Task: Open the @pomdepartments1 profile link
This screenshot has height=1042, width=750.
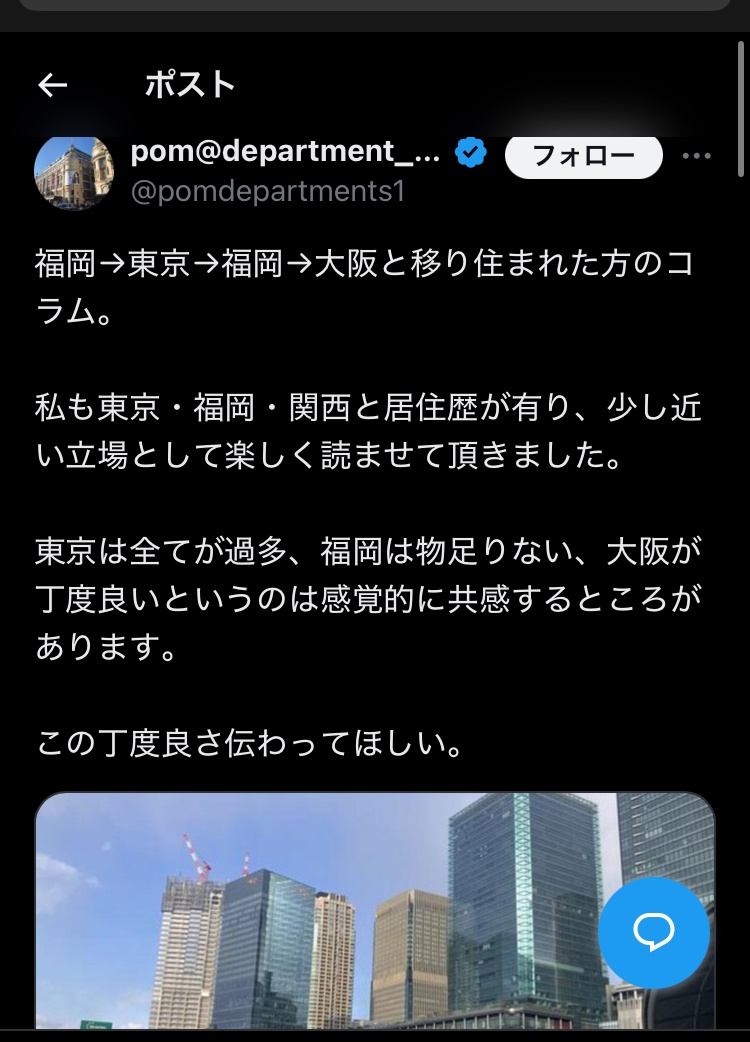Action: pyautogui.click(x=268, y=191)
